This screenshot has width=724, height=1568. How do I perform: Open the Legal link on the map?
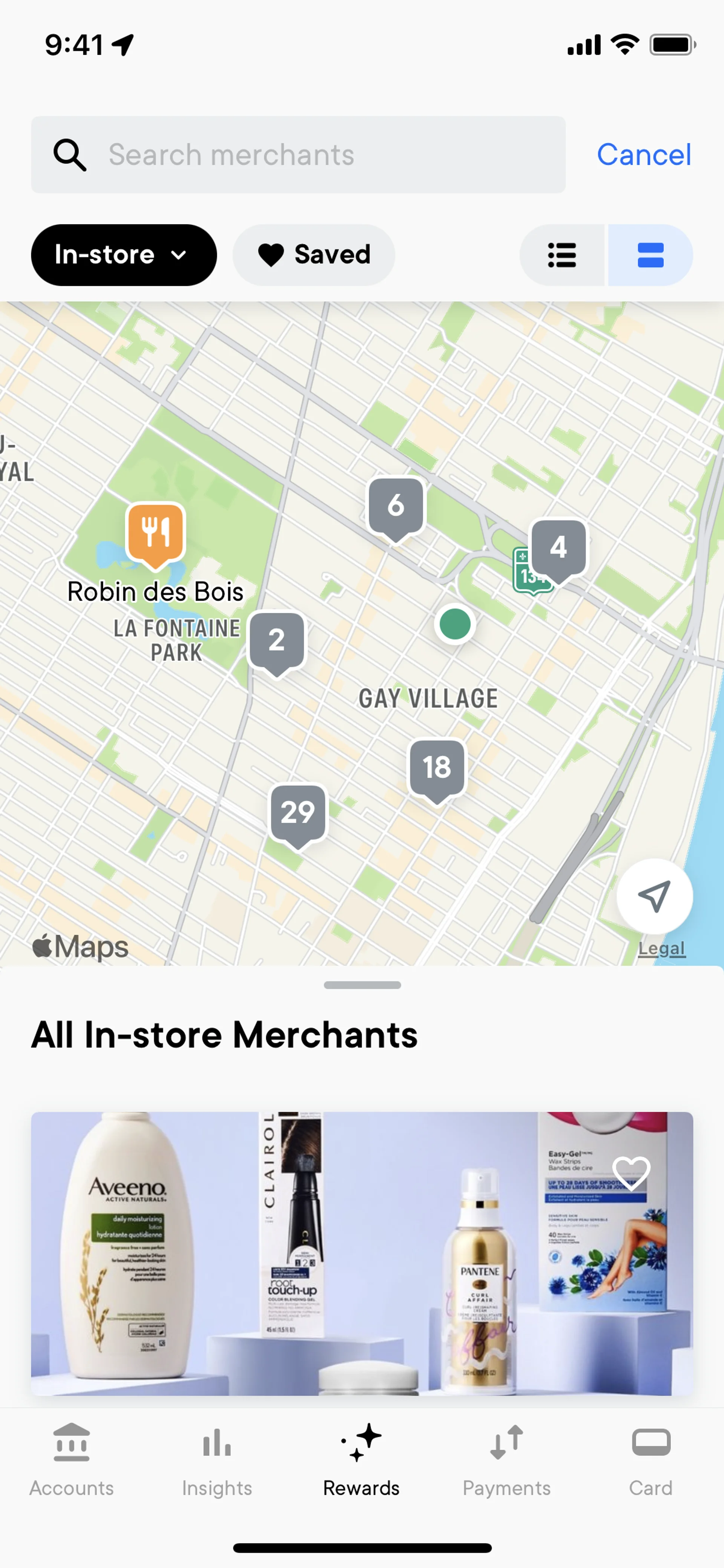point(661,948)
